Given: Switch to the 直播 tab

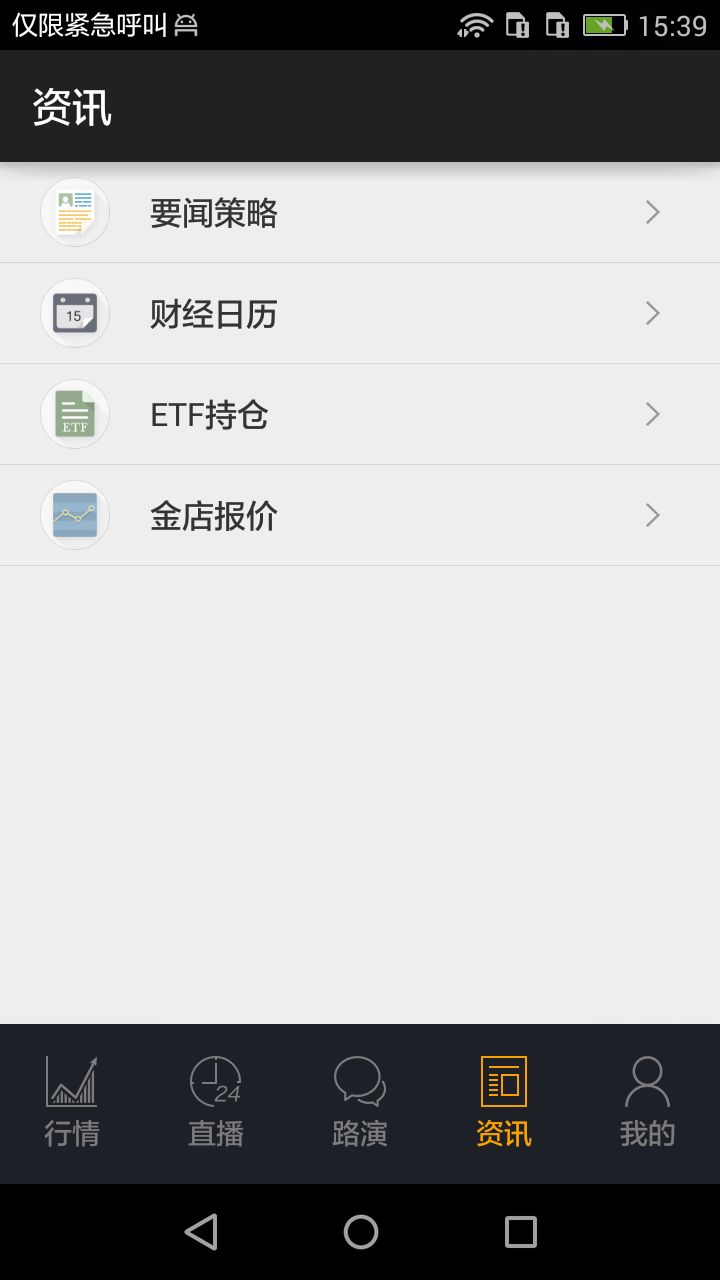Looking at the screenshot, I should [x=215, y=1100].
